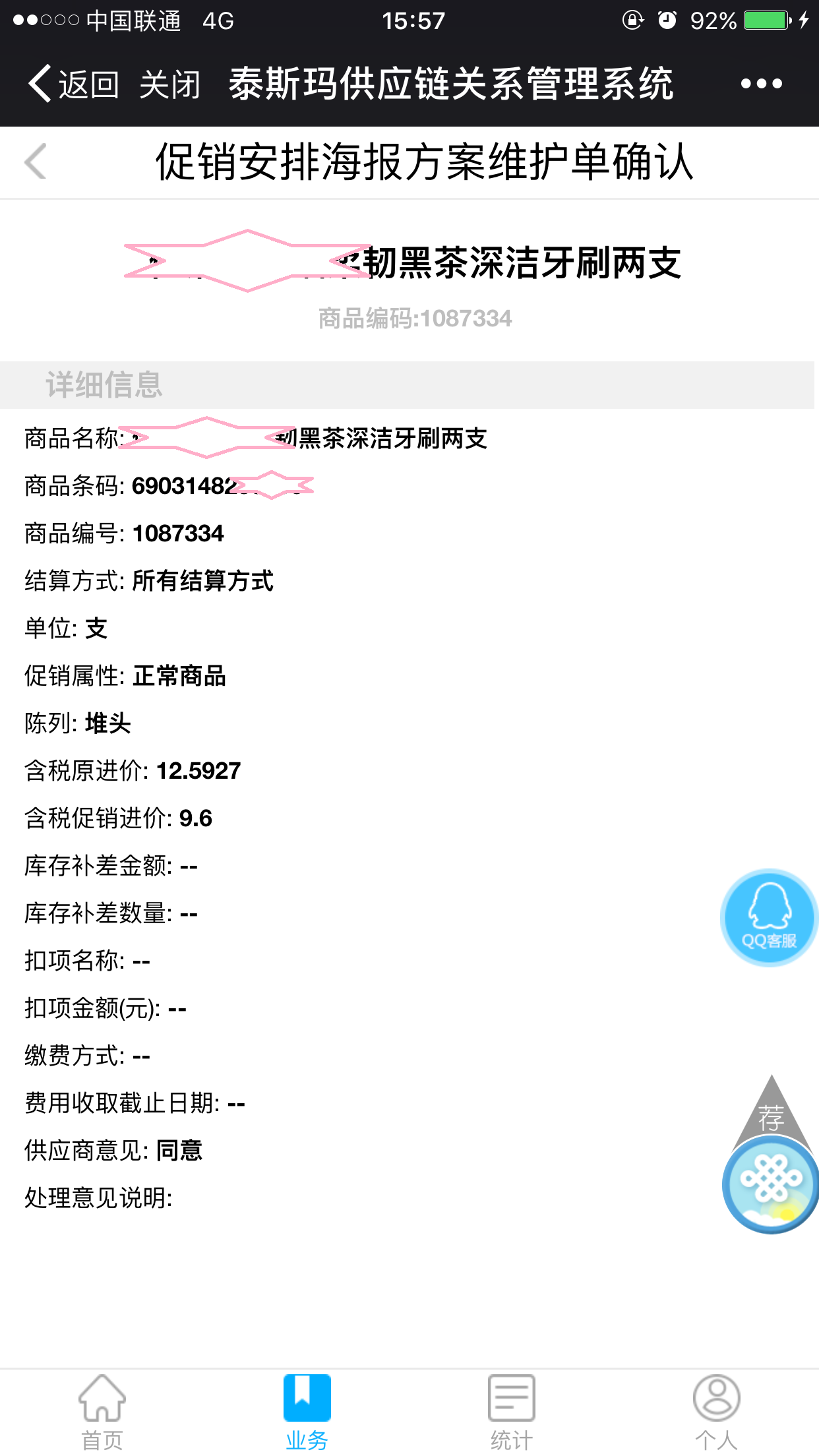Tap 返回 in the top bar
819x1456 pixels.
pyautogui.click(x=74, y=84)
